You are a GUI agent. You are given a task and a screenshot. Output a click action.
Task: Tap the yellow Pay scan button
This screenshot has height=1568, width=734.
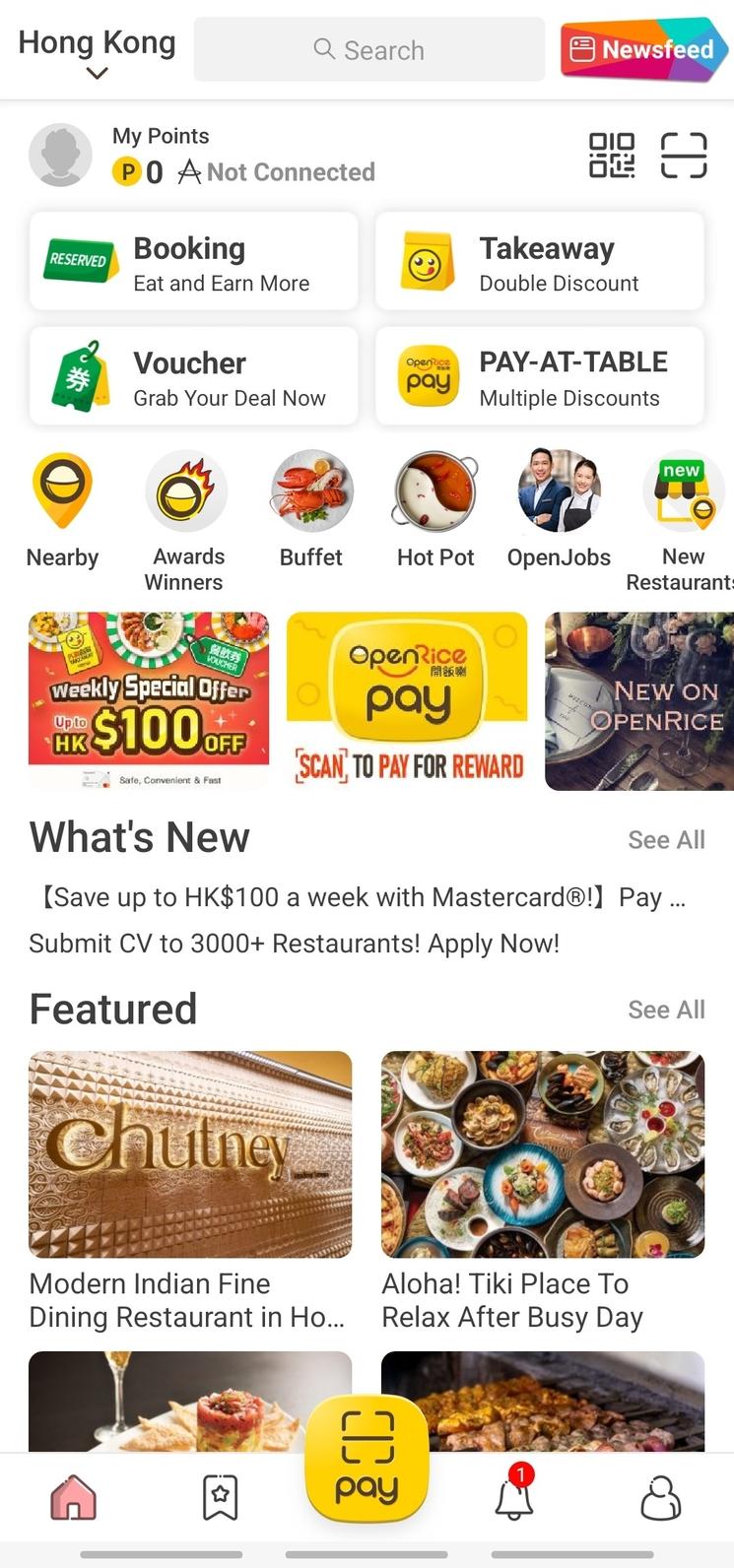pos(367,1458)
